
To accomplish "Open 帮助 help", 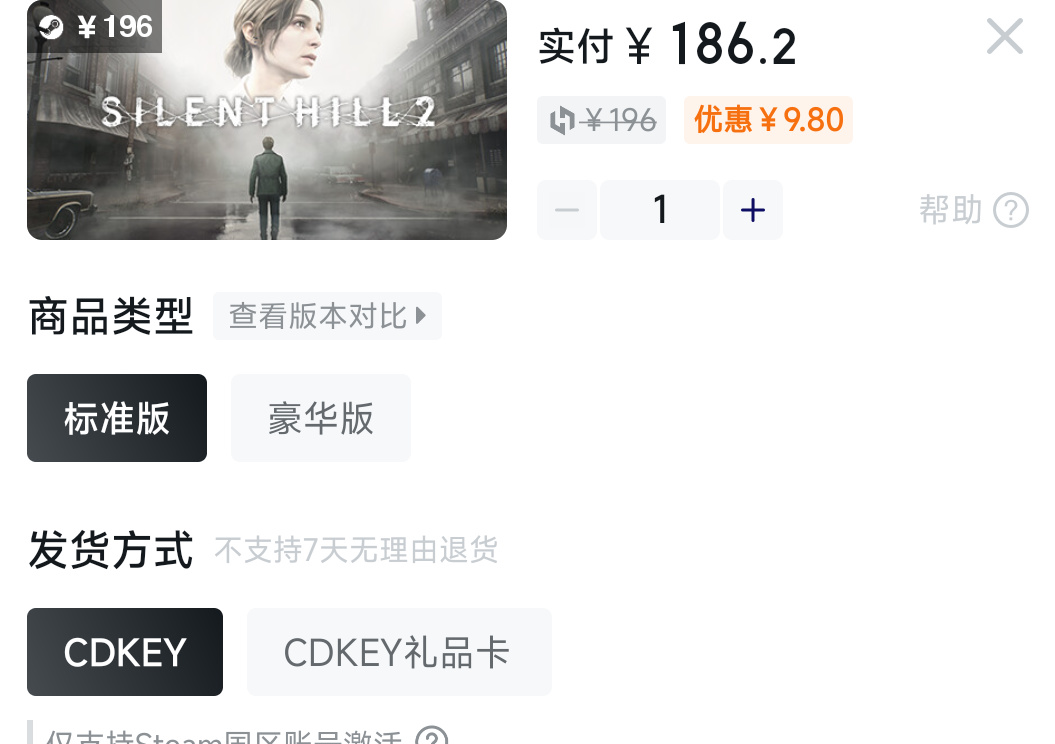I will [x=974, y=210].
